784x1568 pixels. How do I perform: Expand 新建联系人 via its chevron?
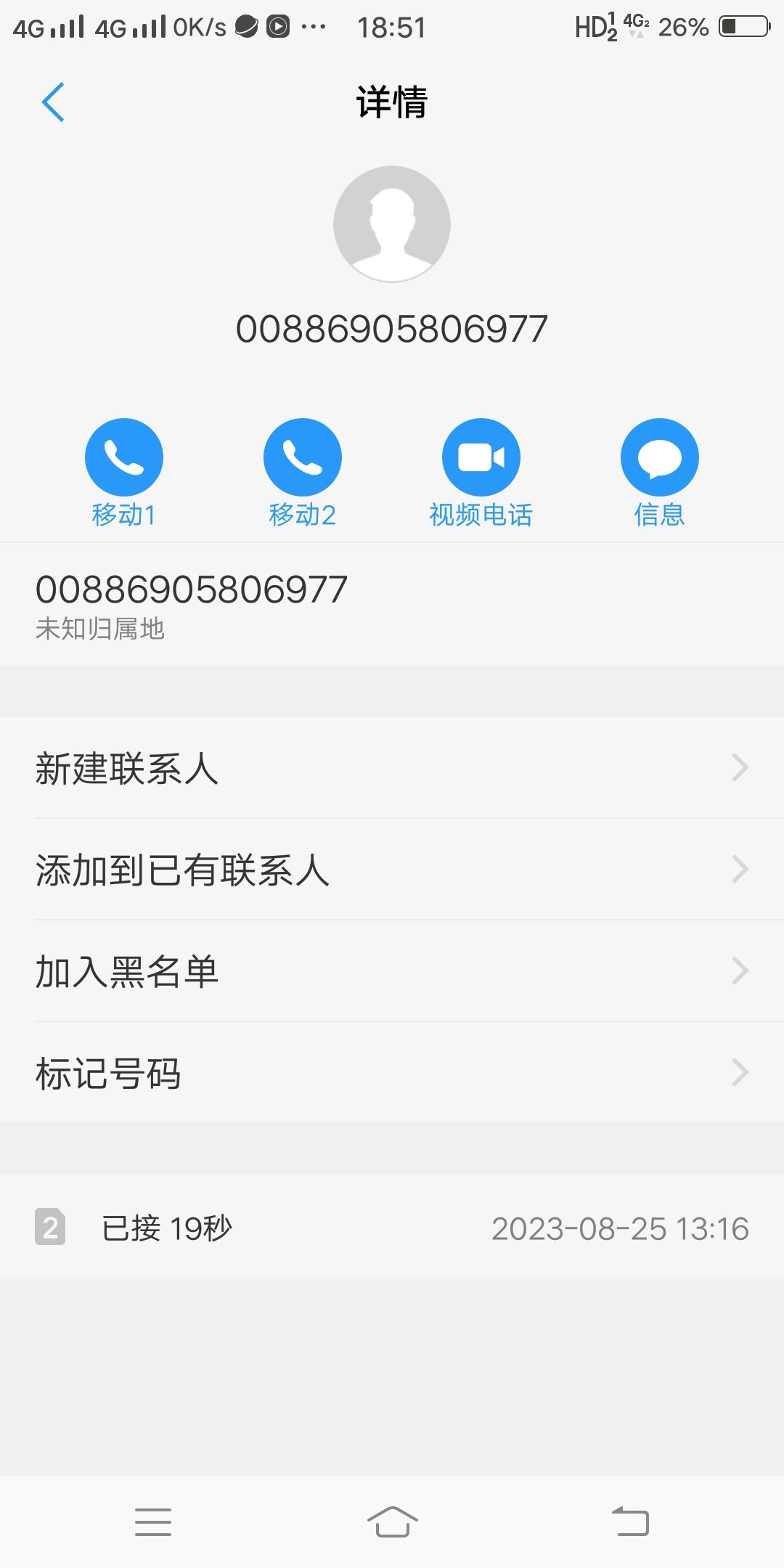pyautogui.click(x=739, y=767)
